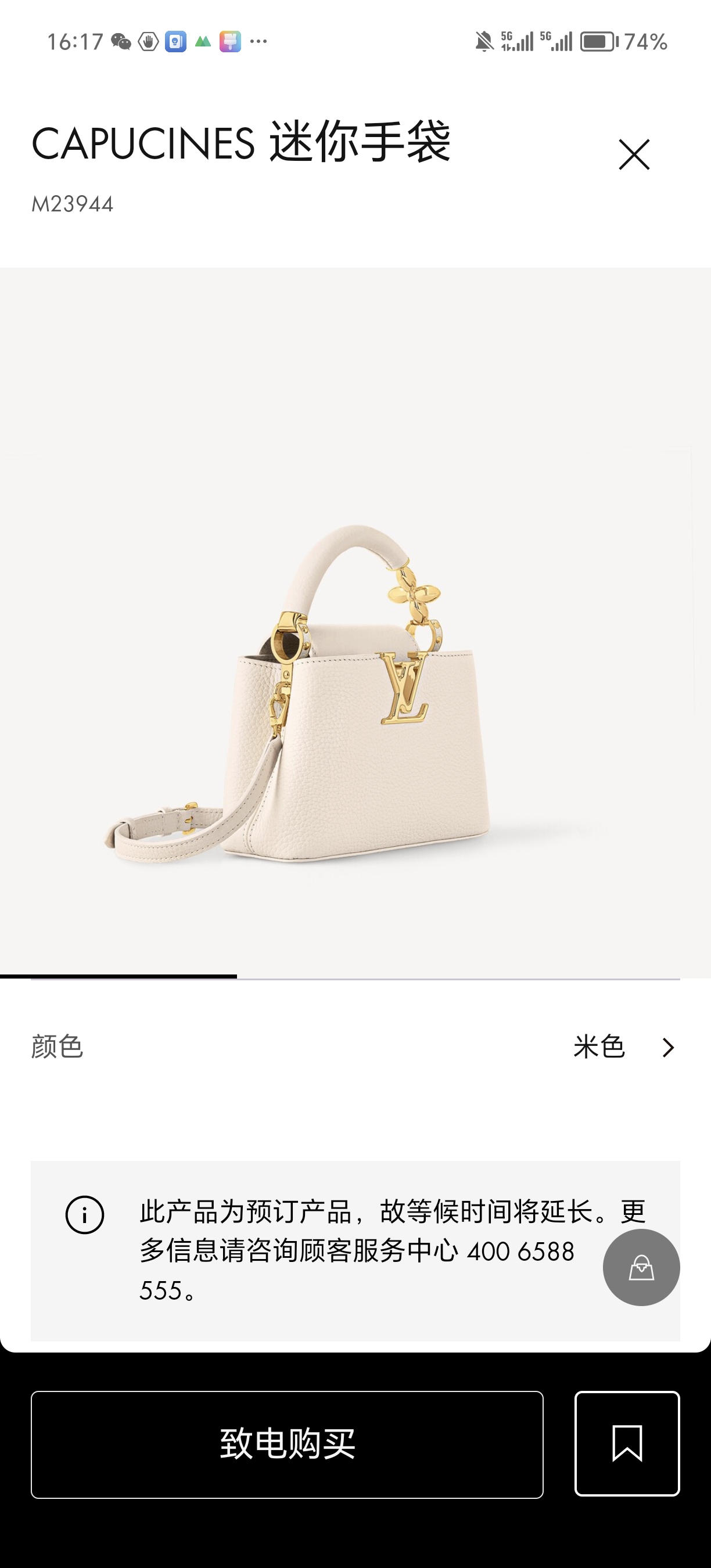Screen dimensions: 711x1568
Task: Open the floating shopping bag button
Action: (x=640, y=1267)
